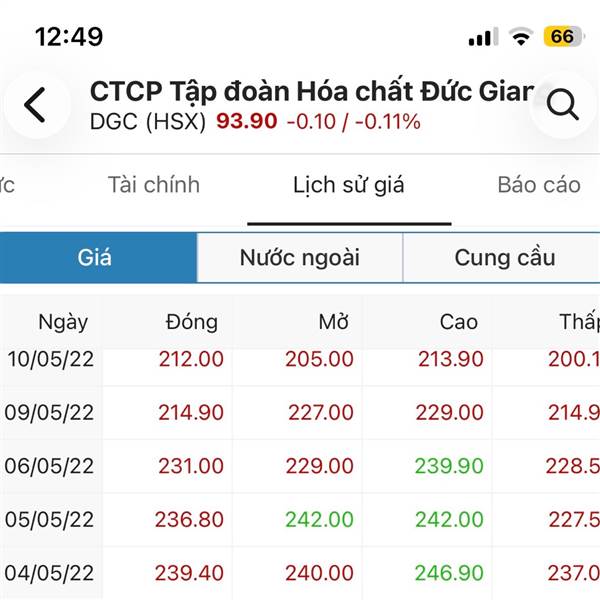Select the Lịch sử giá tab
The height and width of the screenshot is (600, 600).
pyautogui.click(x=348, y=185)
